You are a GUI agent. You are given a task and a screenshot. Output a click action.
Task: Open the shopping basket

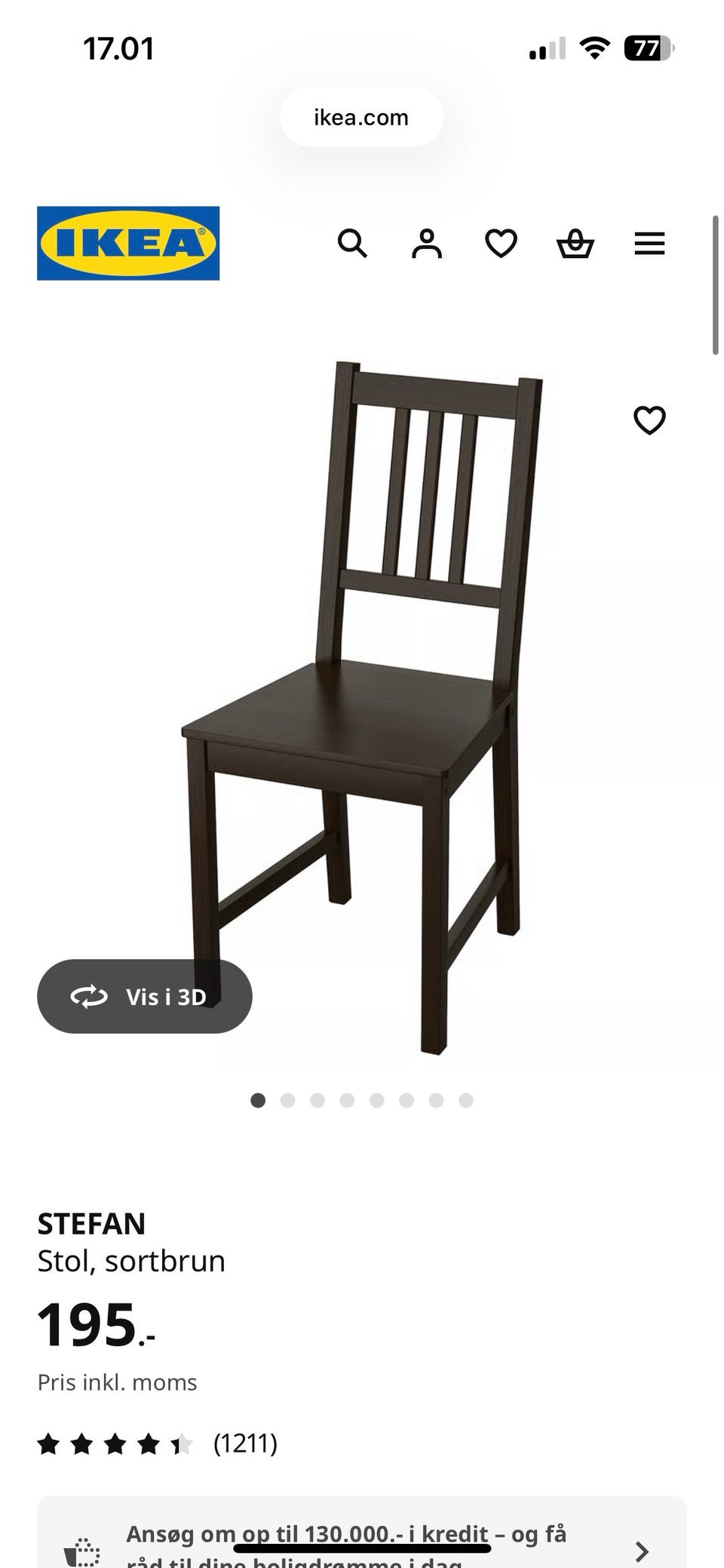[x=575, y=244]
